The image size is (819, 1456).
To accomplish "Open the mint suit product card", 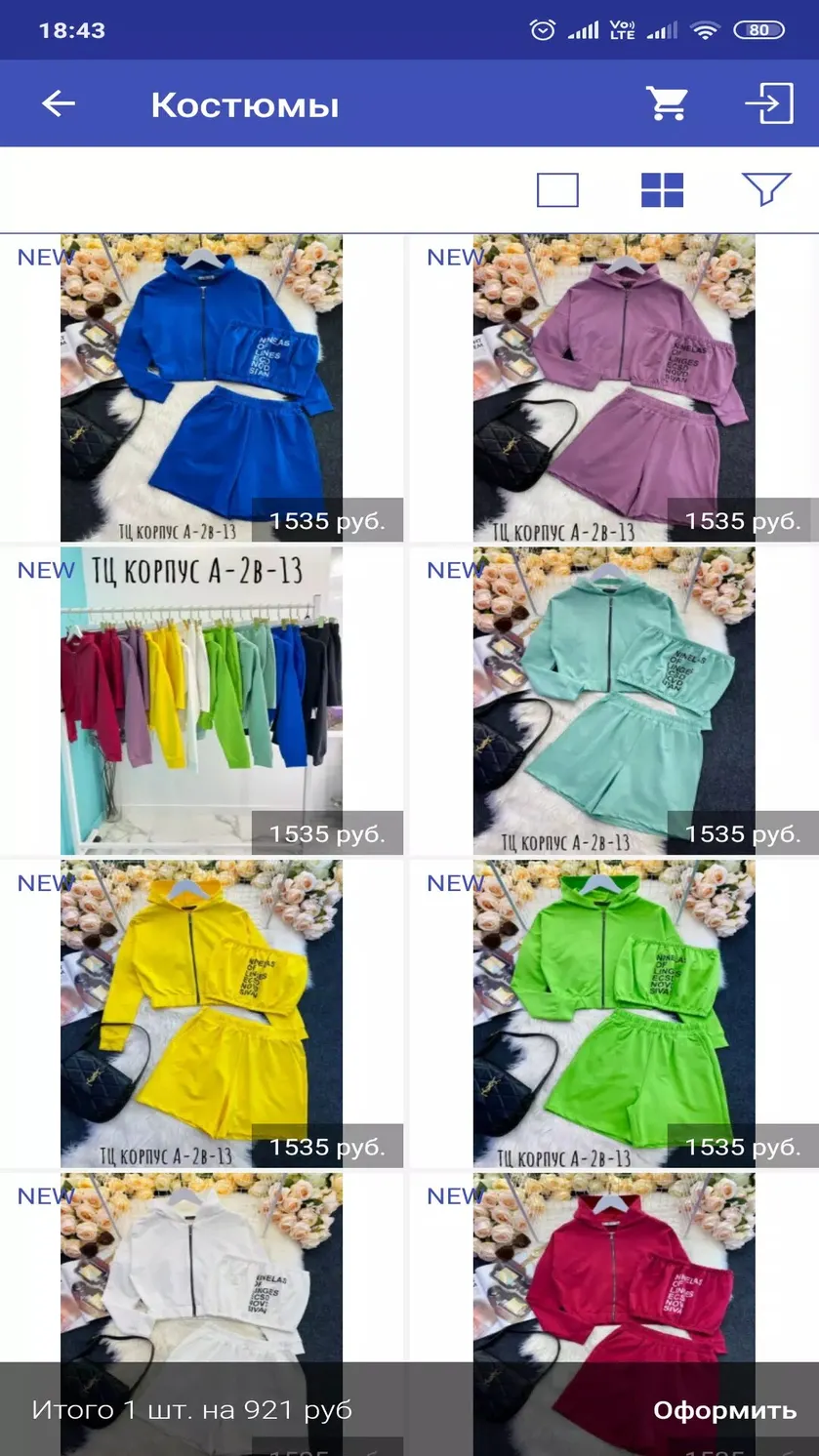I will click(x=614, y=701).
